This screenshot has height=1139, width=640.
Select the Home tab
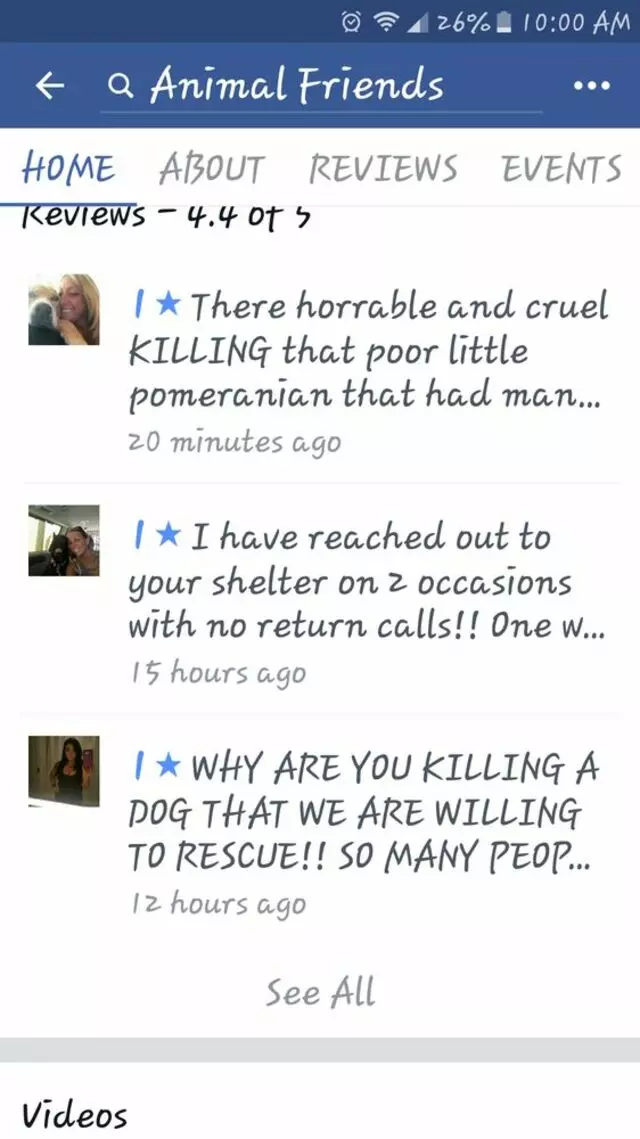[68, 169]
